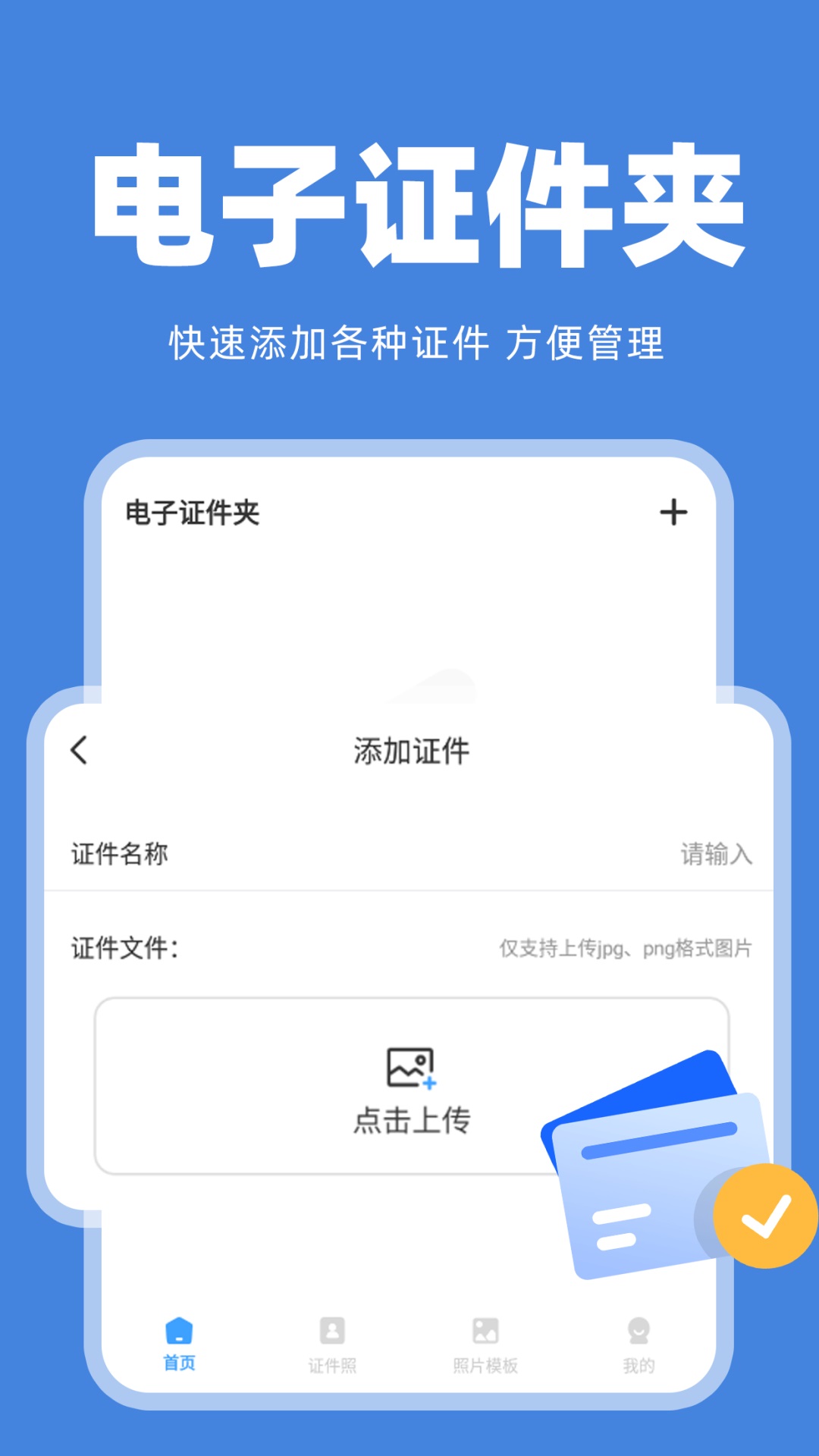Click the 证件名称 input field
The width and height of the screenshot is (819, 1456).
coord(119,853)
